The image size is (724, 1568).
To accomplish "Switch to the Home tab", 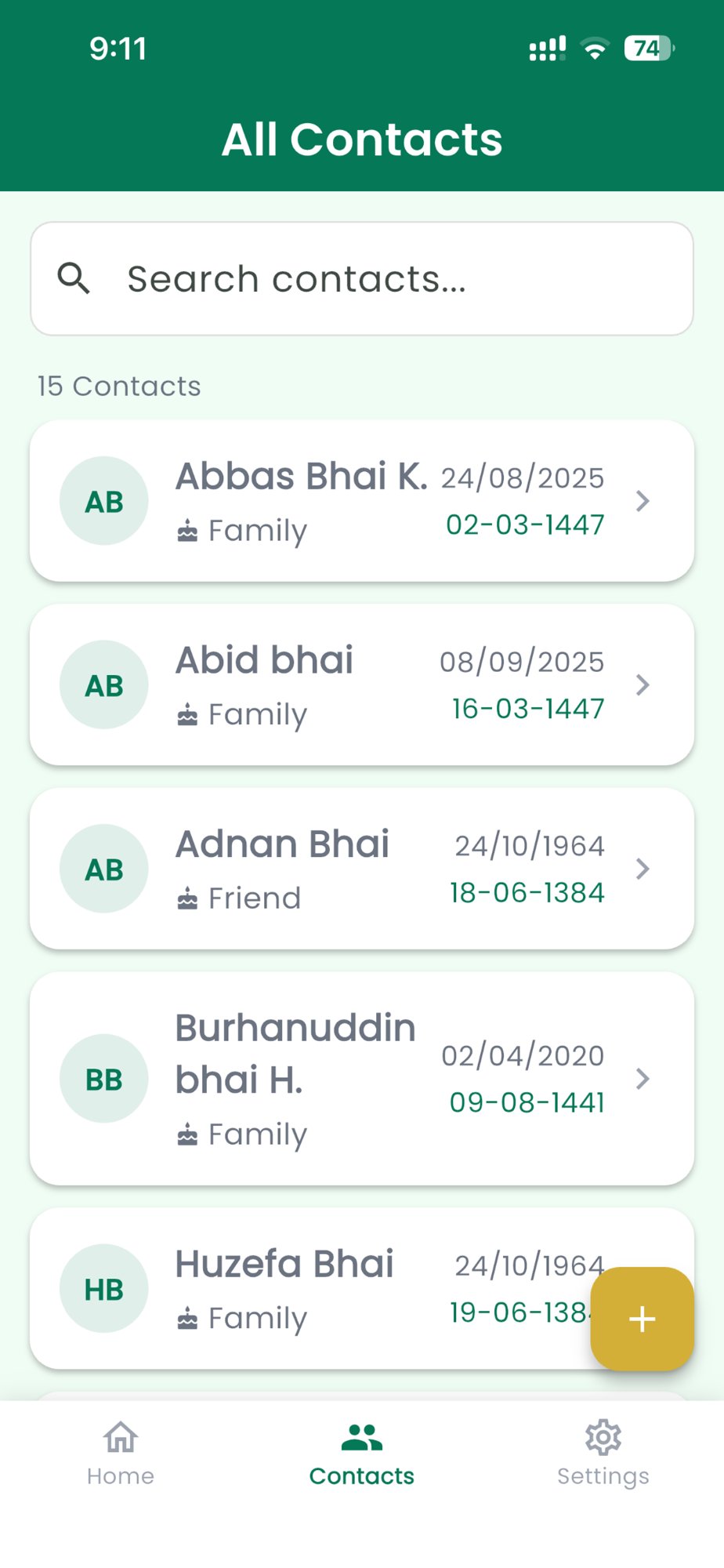I will (x=121, y=1454).
